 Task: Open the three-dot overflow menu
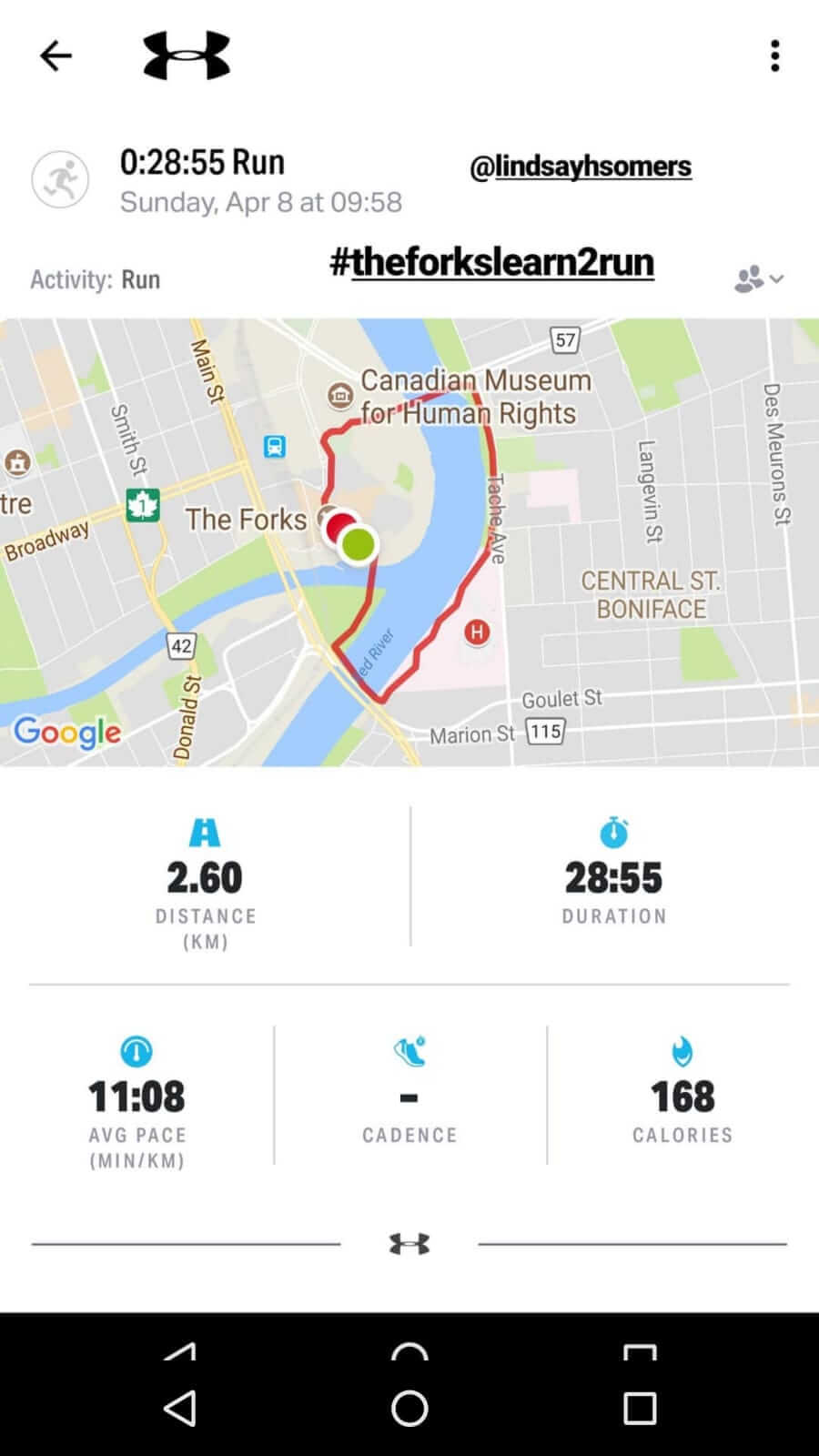[x=774, y=56]
